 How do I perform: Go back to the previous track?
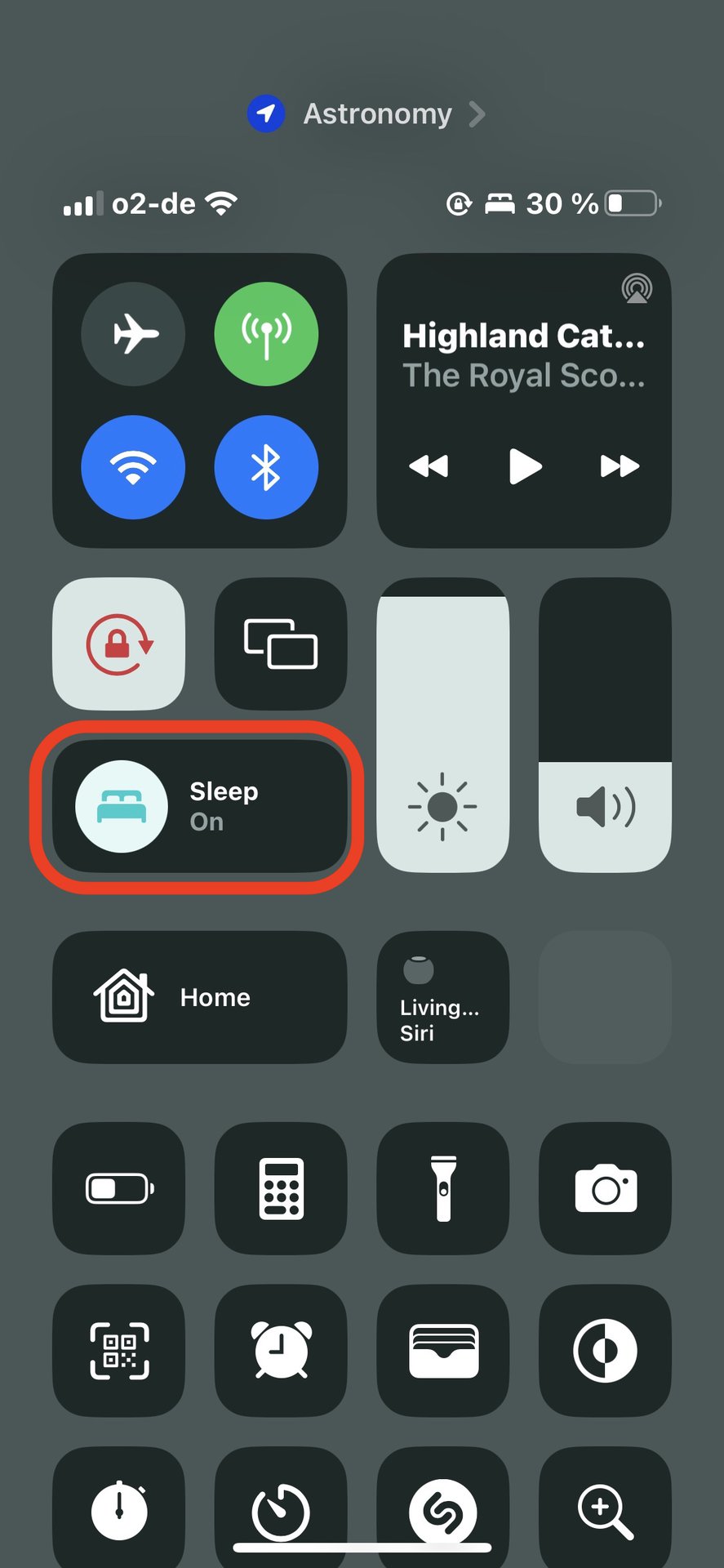(429, 466)
